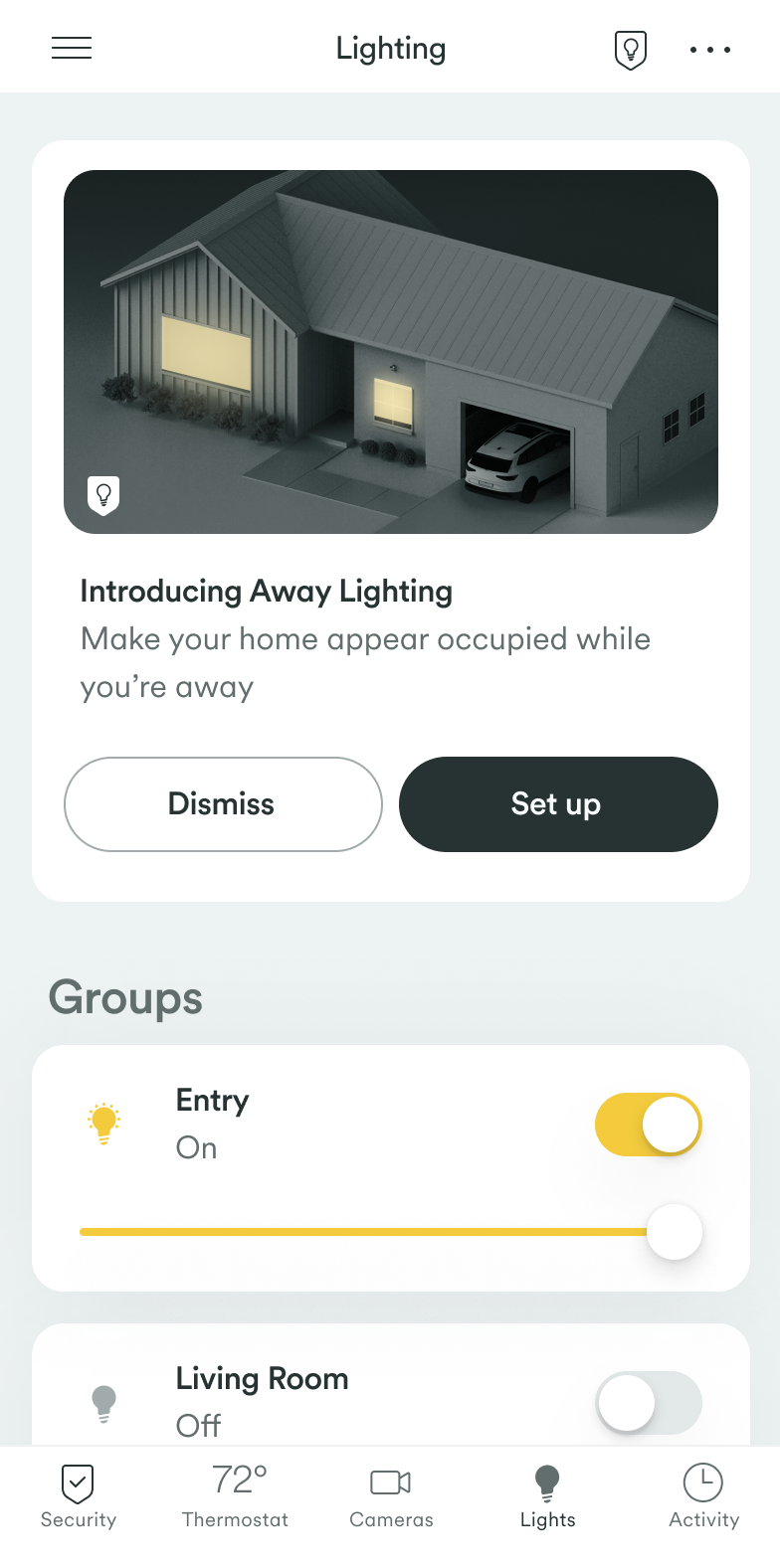Select the Lights tab
Screen dimensions: 780x1568
coord(547,1496)
